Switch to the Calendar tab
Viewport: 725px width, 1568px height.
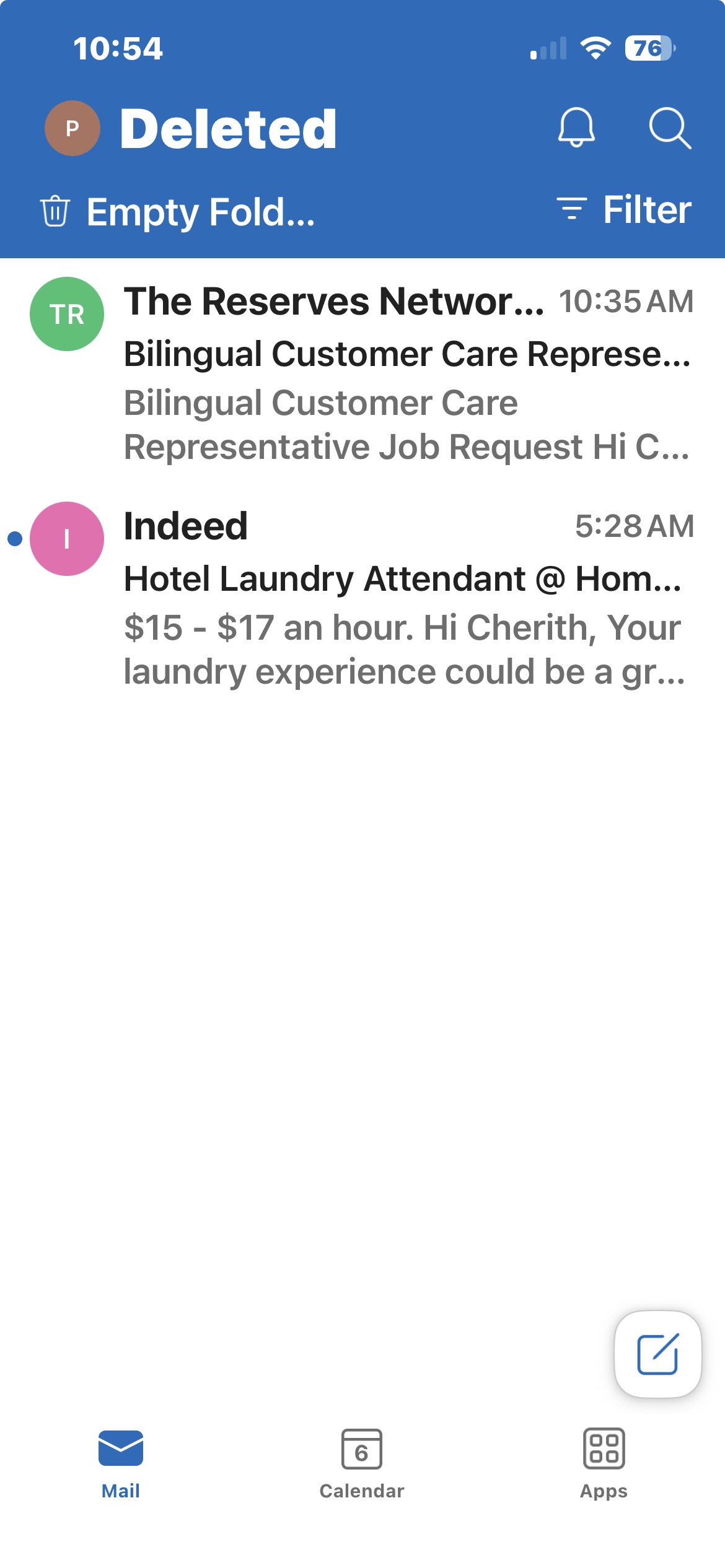coord(362,1463)
